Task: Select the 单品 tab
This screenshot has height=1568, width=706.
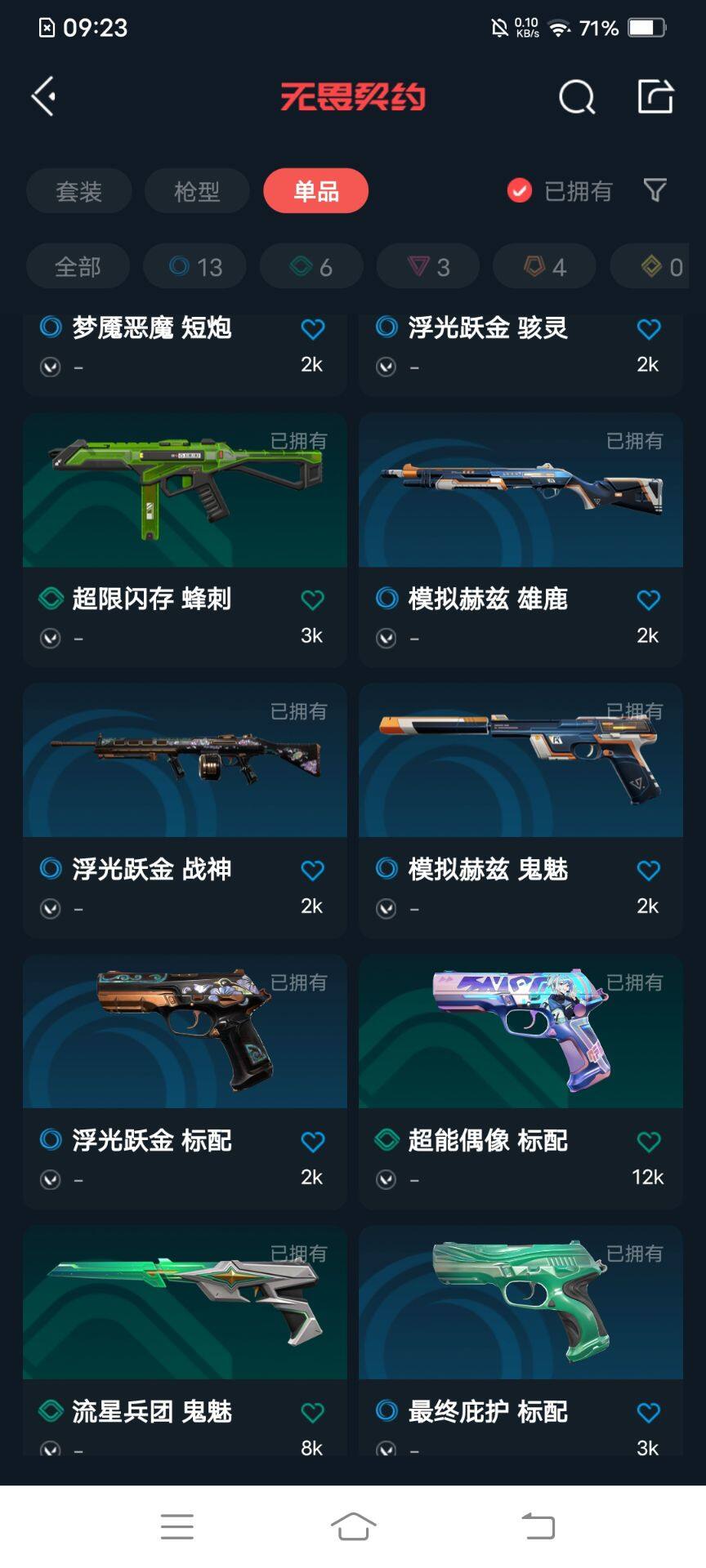Action: 315,191
